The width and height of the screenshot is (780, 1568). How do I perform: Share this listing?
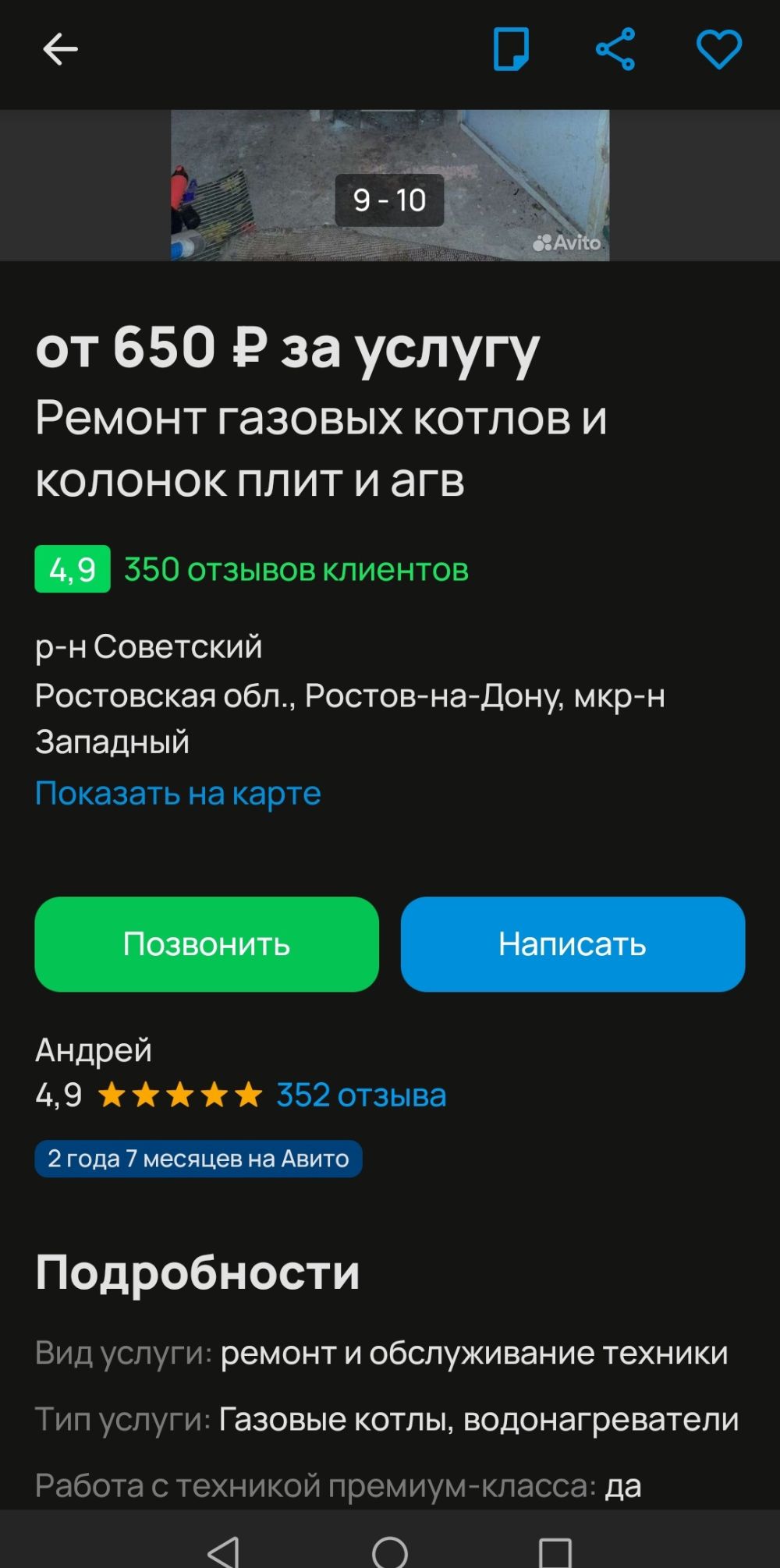tap(615, 49)
